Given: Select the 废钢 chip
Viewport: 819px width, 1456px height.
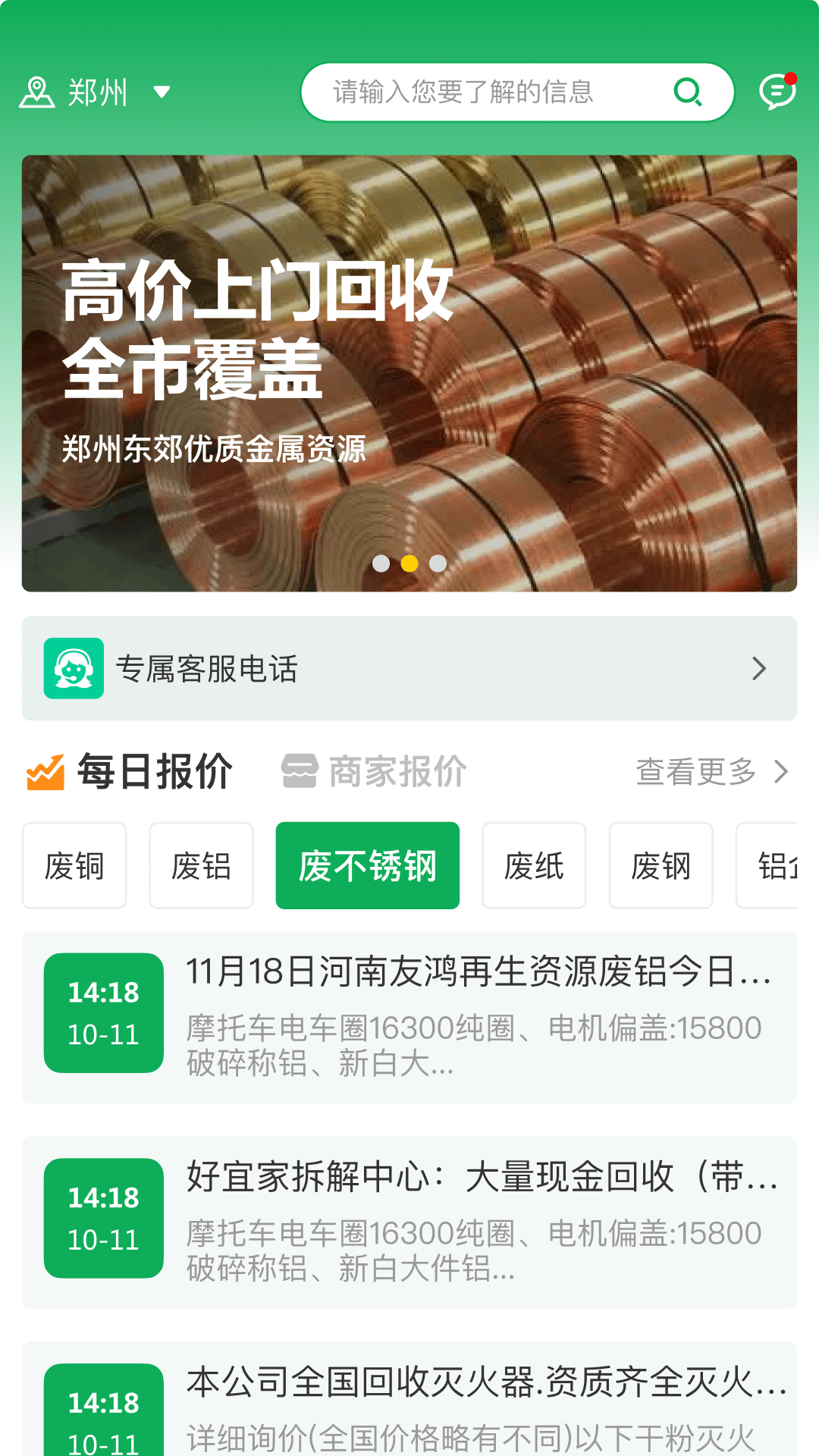Looking at the screenshot, I should tap(661, 865).
